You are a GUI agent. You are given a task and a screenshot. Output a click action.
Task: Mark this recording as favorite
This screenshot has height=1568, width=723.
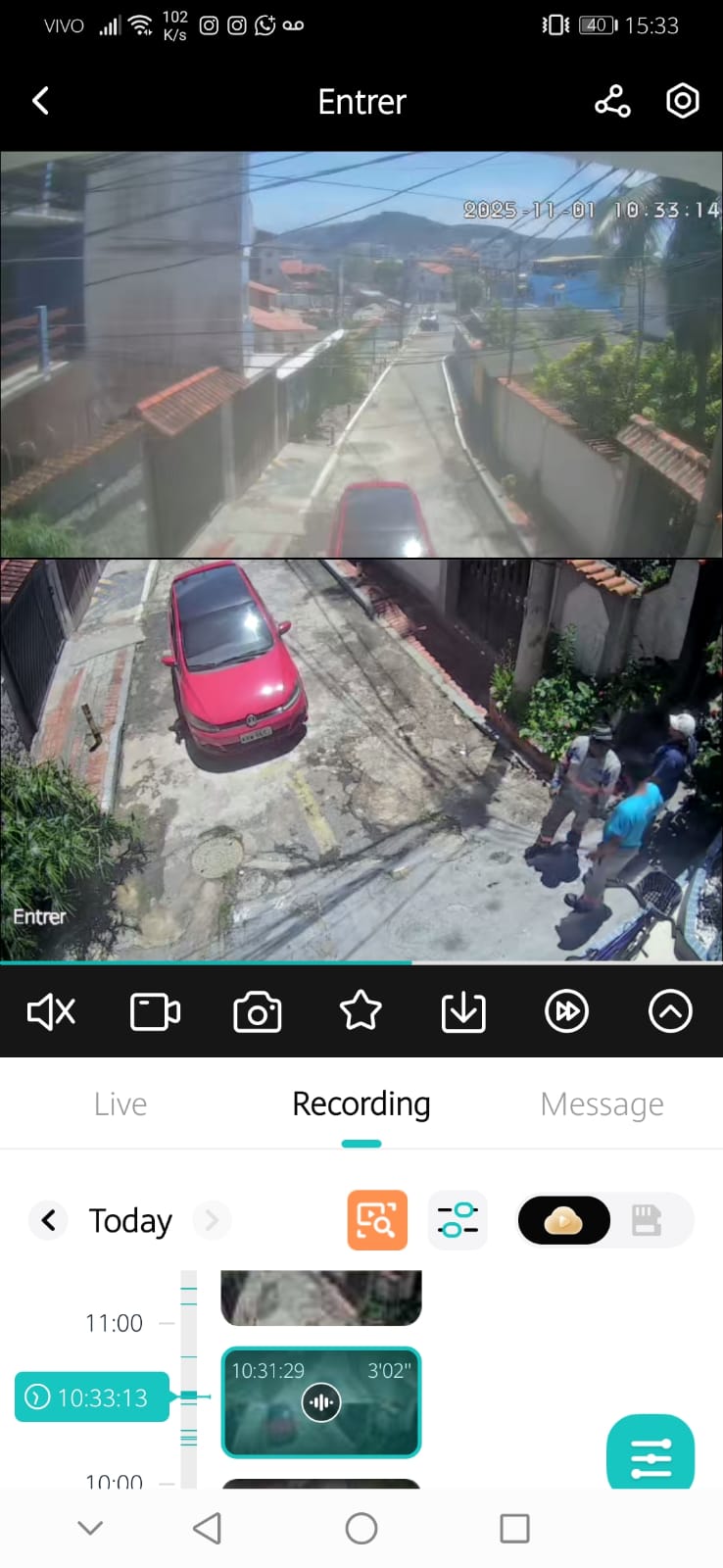tap(361, 1011)
